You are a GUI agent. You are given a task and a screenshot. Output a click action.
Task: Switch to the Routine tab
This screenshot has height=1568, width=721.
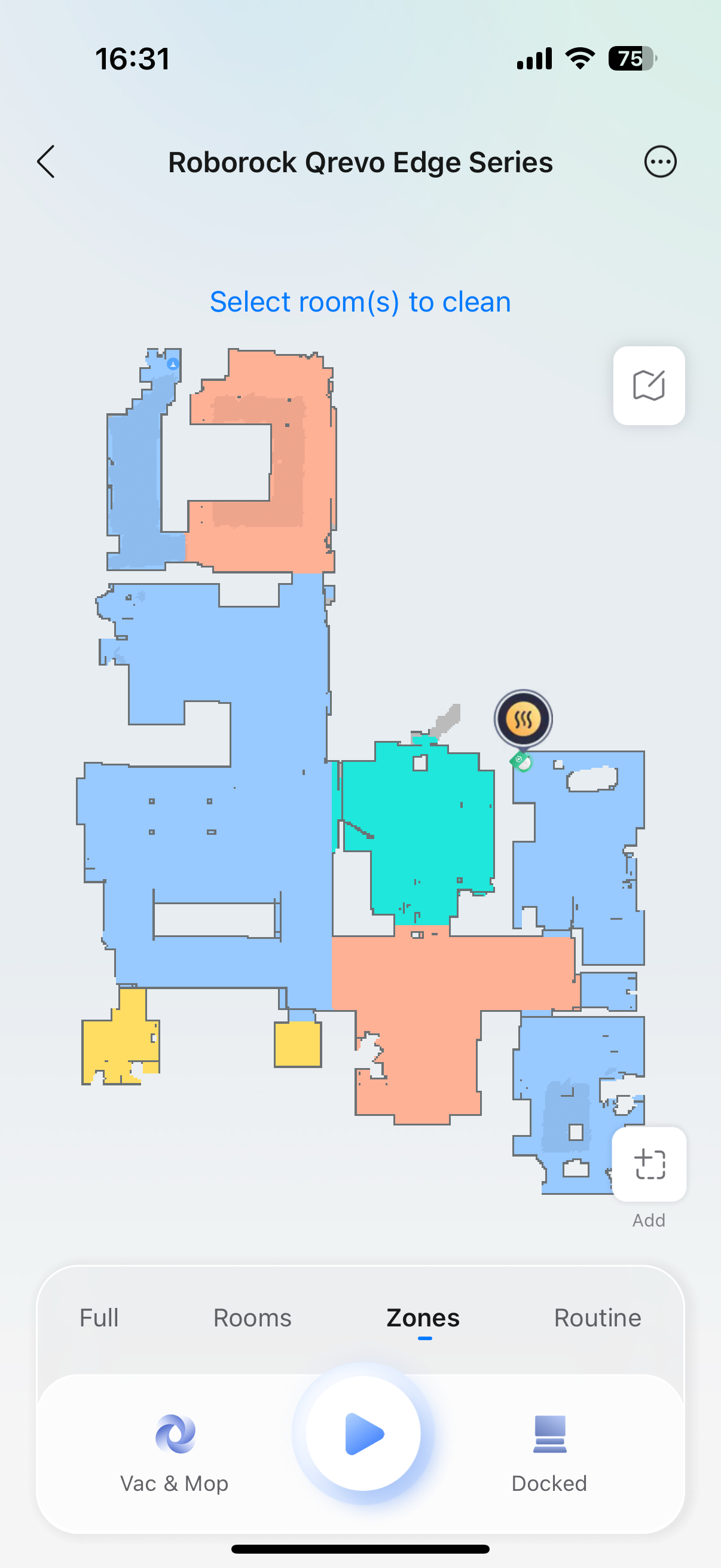[x=597, y=1318]
